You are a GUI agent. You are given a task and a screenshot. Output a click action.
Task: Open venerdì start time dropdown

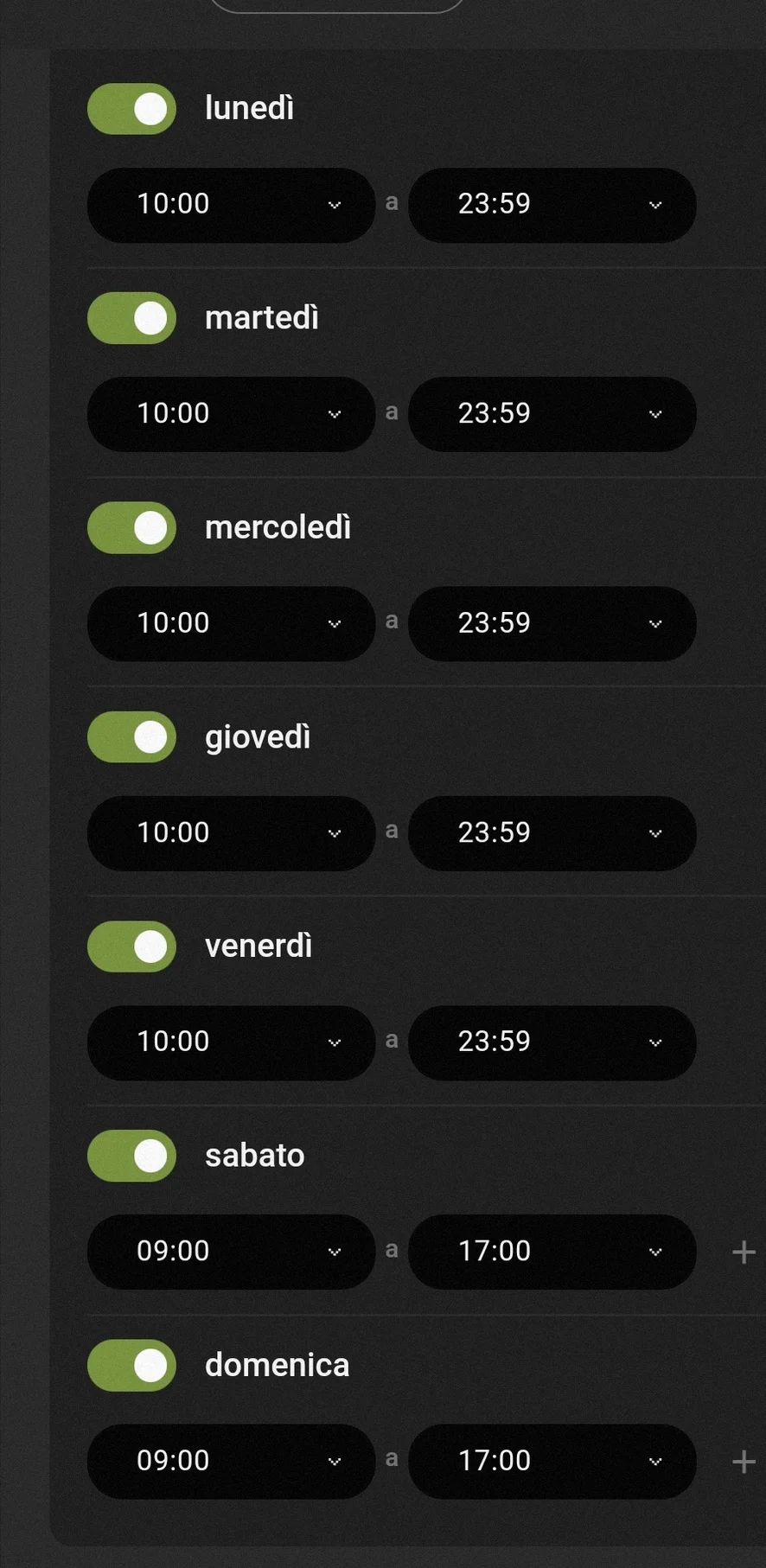click(231, 1042)
